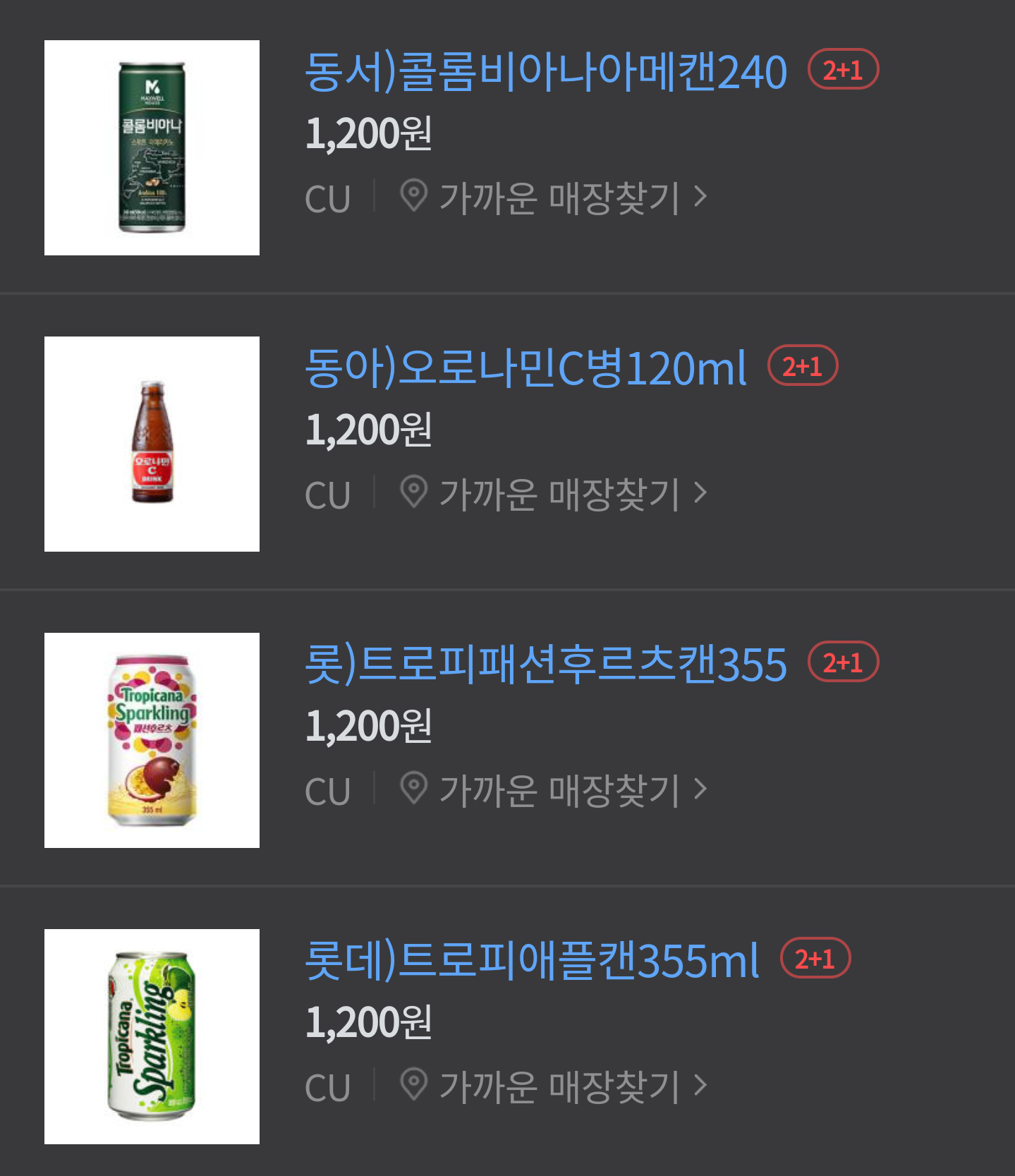Open 롯)트로피패션후르츠캔355 product title

point(545,665)
